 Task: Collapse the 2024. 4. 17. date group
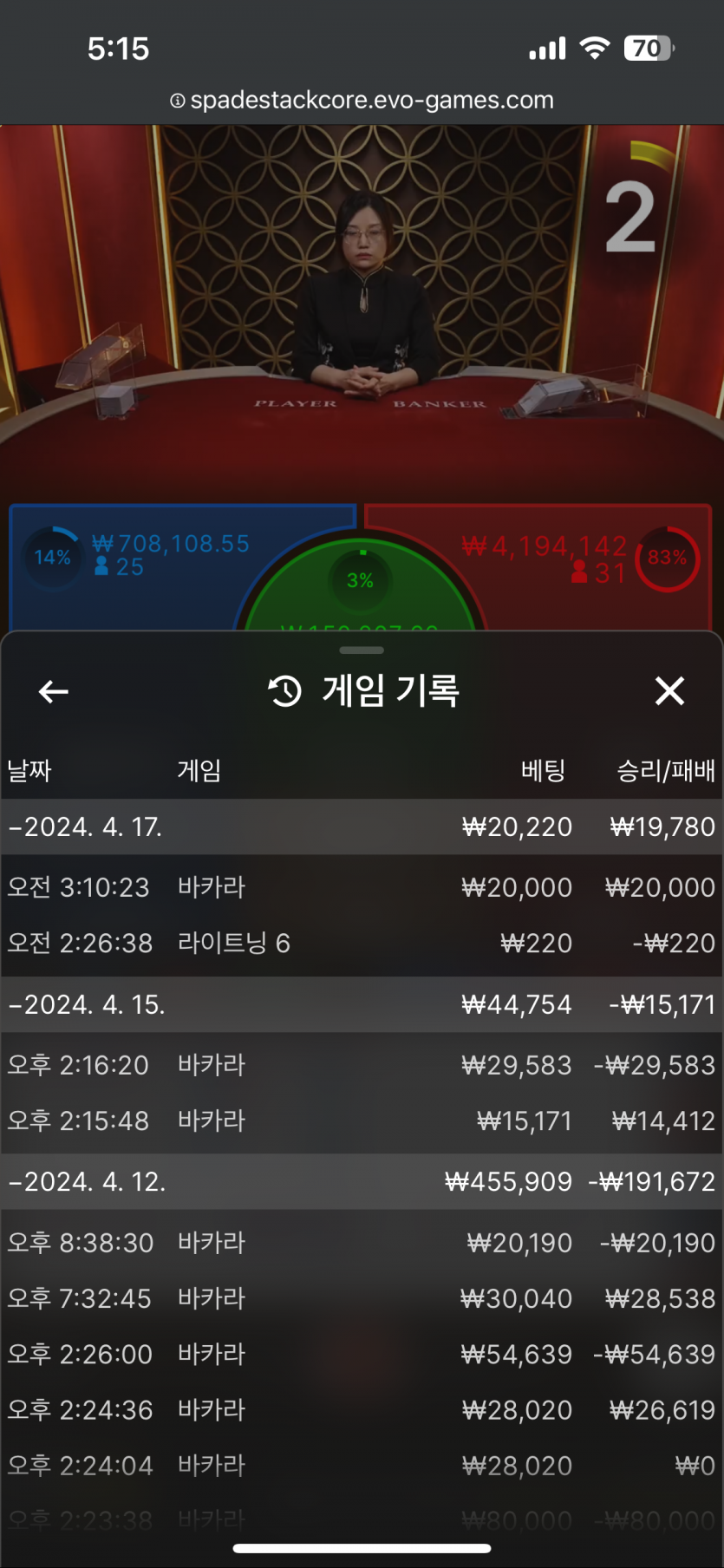[x=87, y=827]
